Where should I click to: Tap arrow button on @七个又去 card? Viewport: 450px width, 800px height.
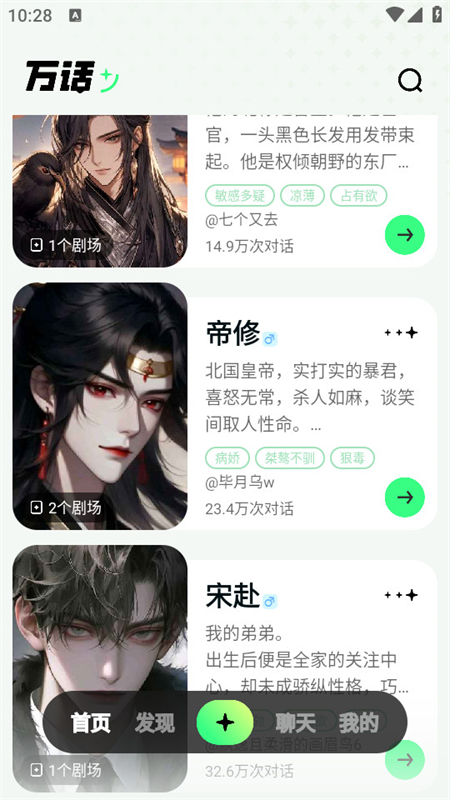click(405, 235)
